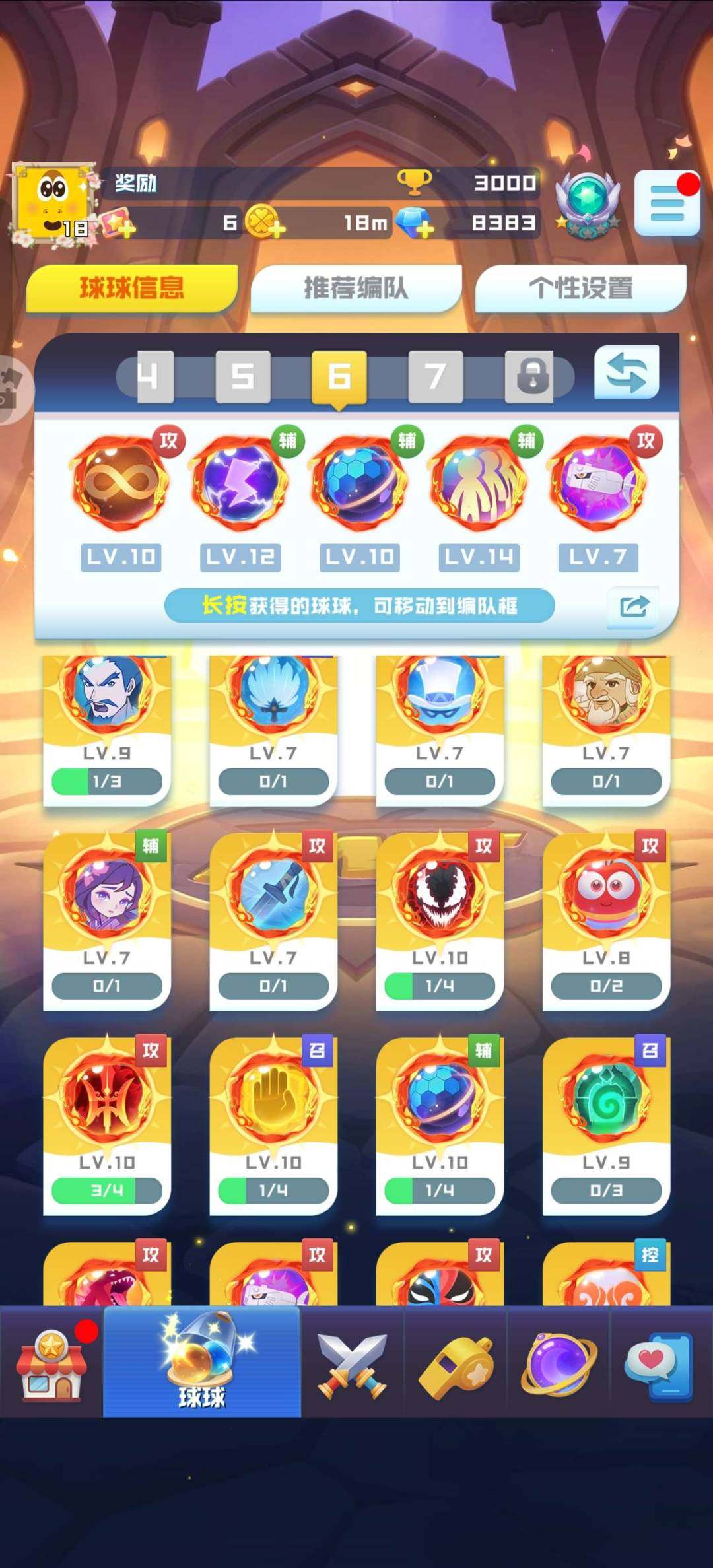The width and height of the screenshot is (713, 1568).
Task: Open the infinity ball in team
Action: (120, 485)
